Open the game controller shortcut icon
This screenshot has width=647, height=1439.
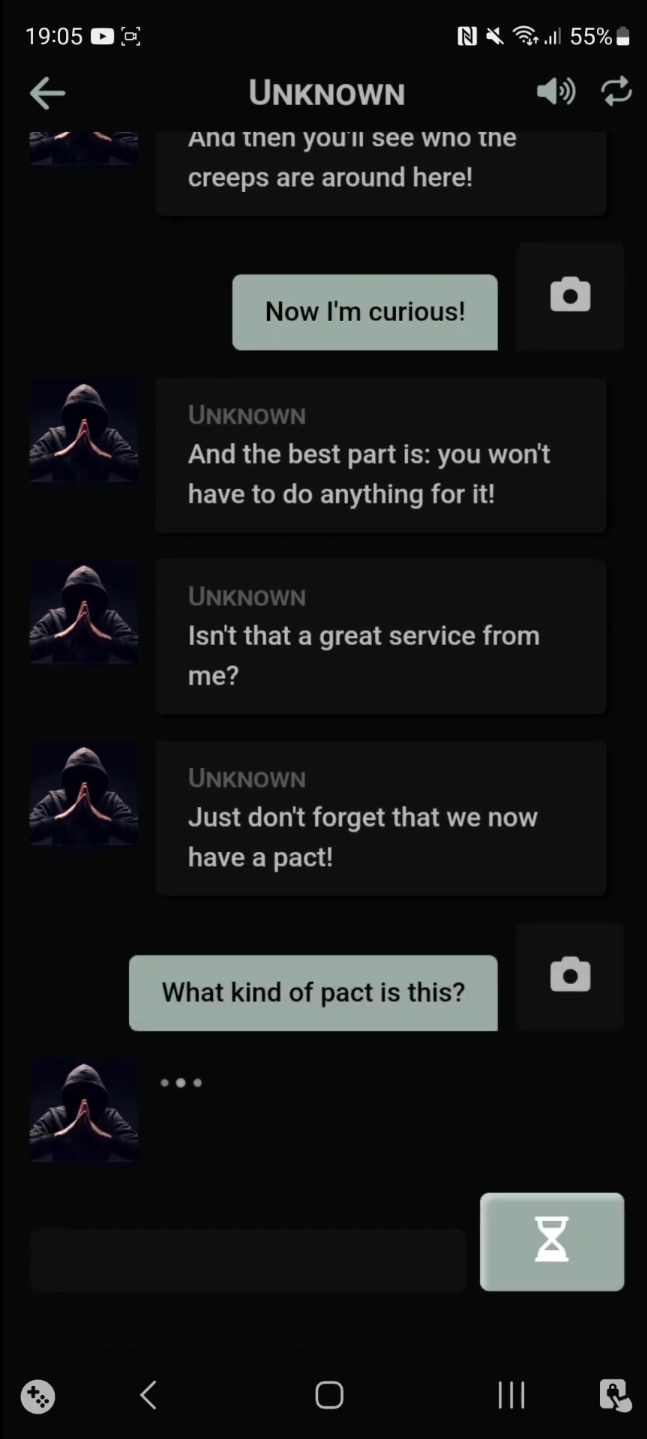[x=38, y=1396]
